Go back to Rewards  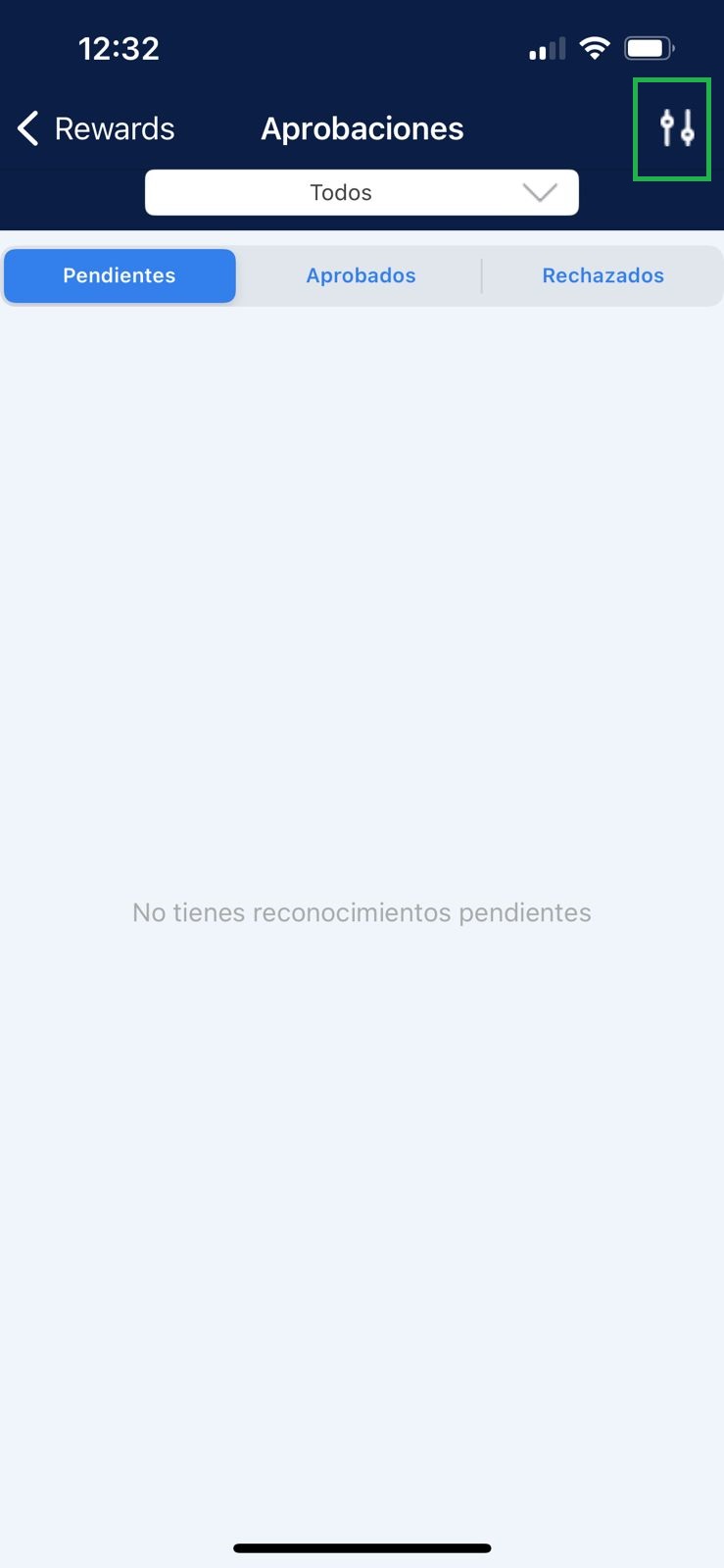[95, 128]
